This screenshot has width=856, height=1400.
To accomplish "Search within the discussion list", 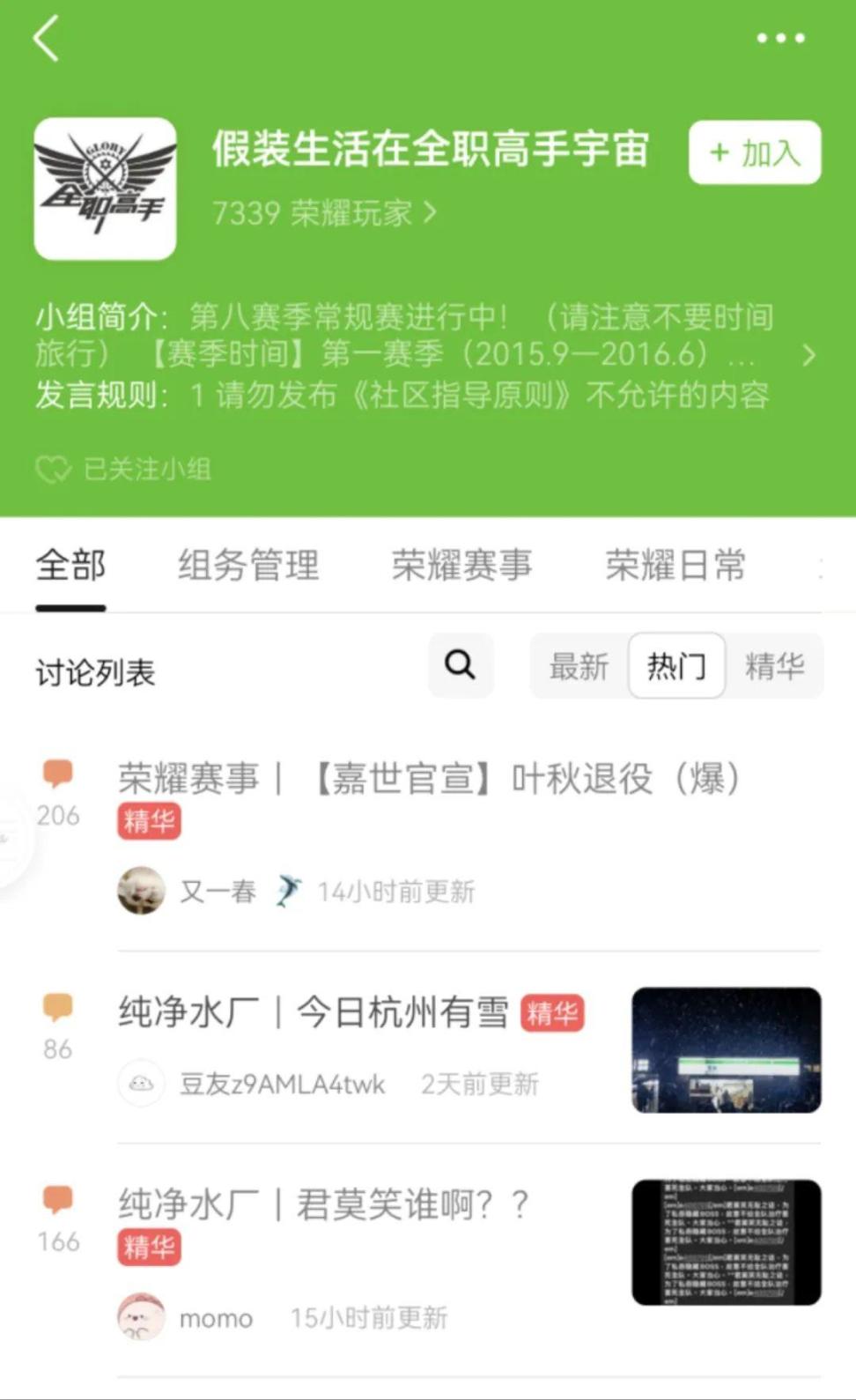I will pos(461,665).
